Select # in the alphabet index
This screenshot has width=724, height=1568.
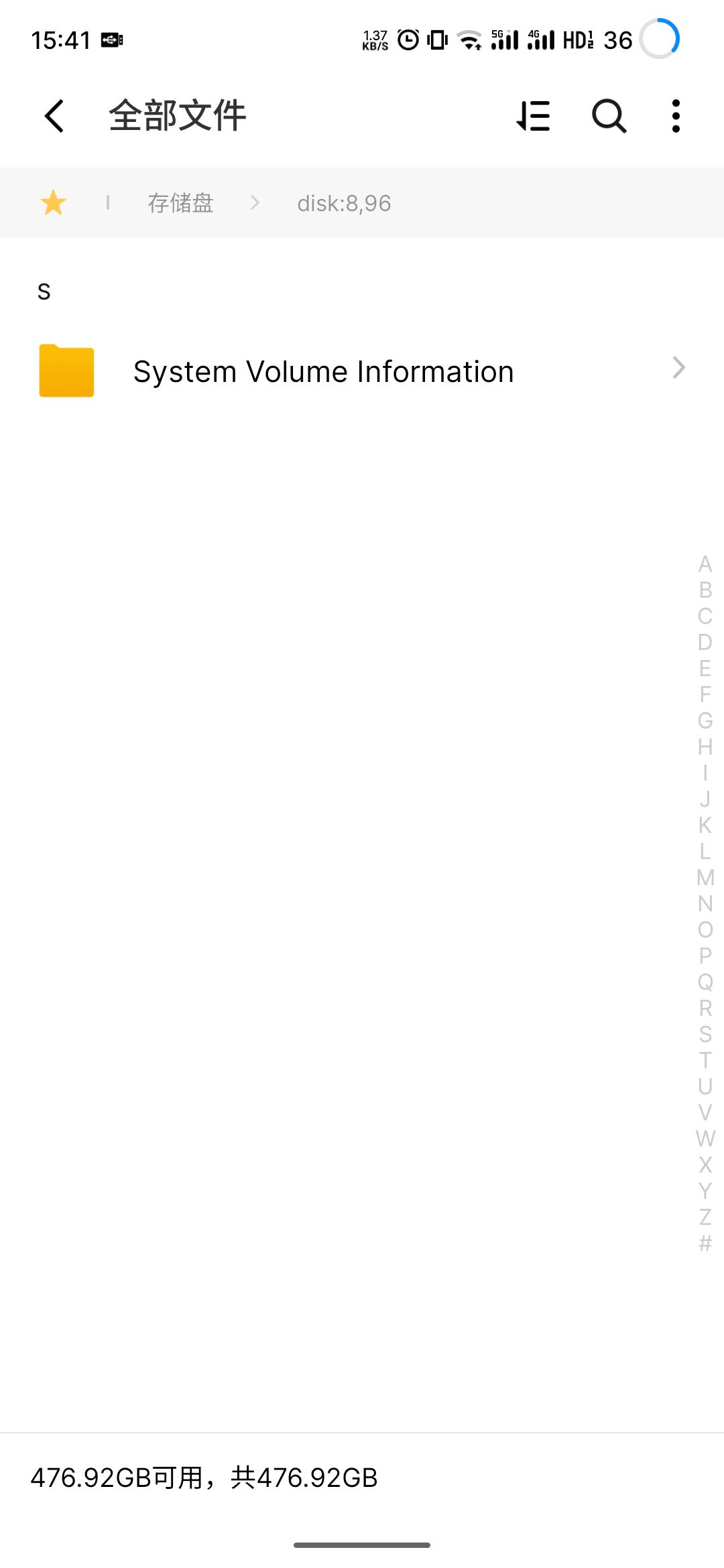[705, 1244]
